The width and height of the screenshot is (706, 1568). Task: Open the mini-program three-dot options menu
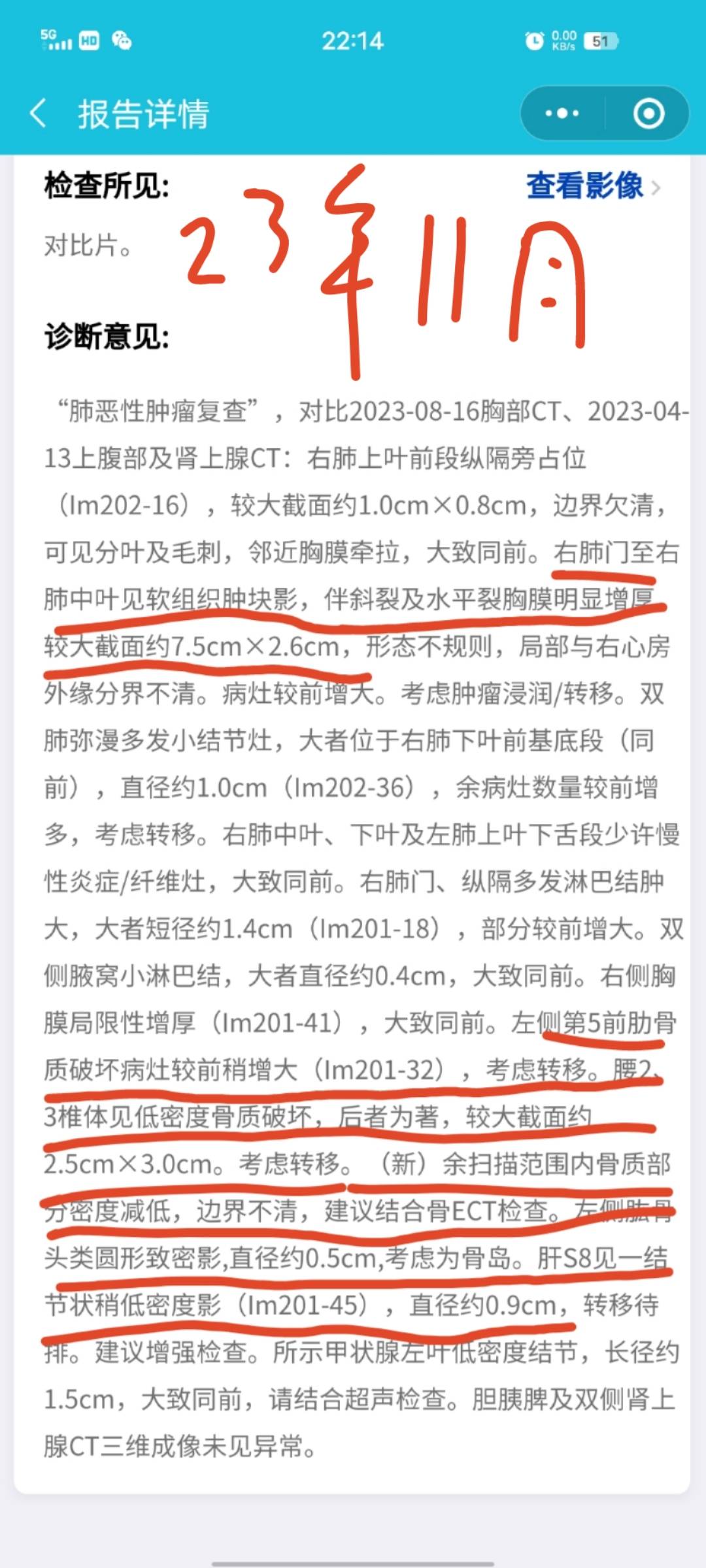[561, 112]
